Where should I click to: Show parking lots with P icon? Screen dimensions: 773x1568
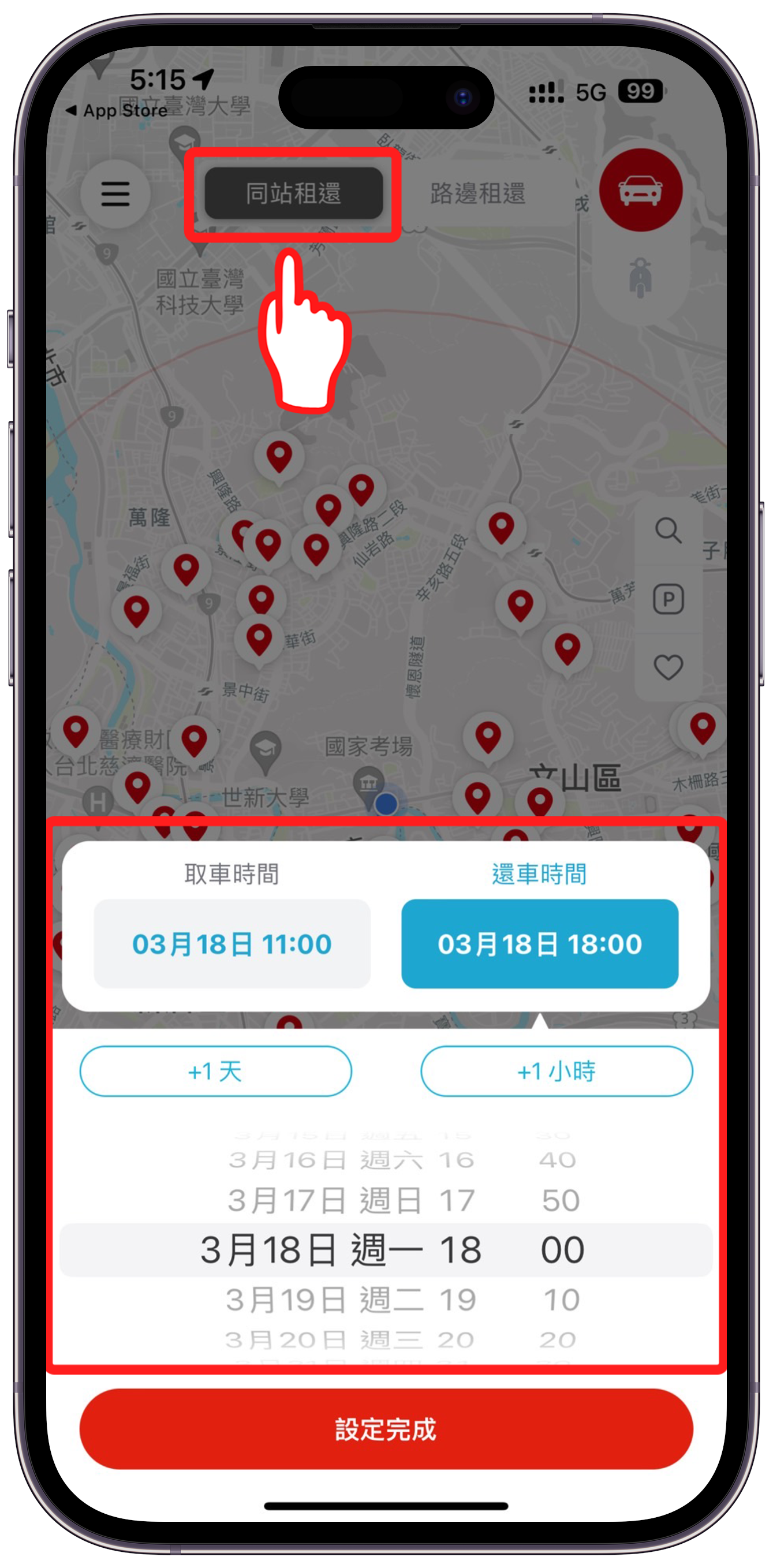tap(668, 600)
